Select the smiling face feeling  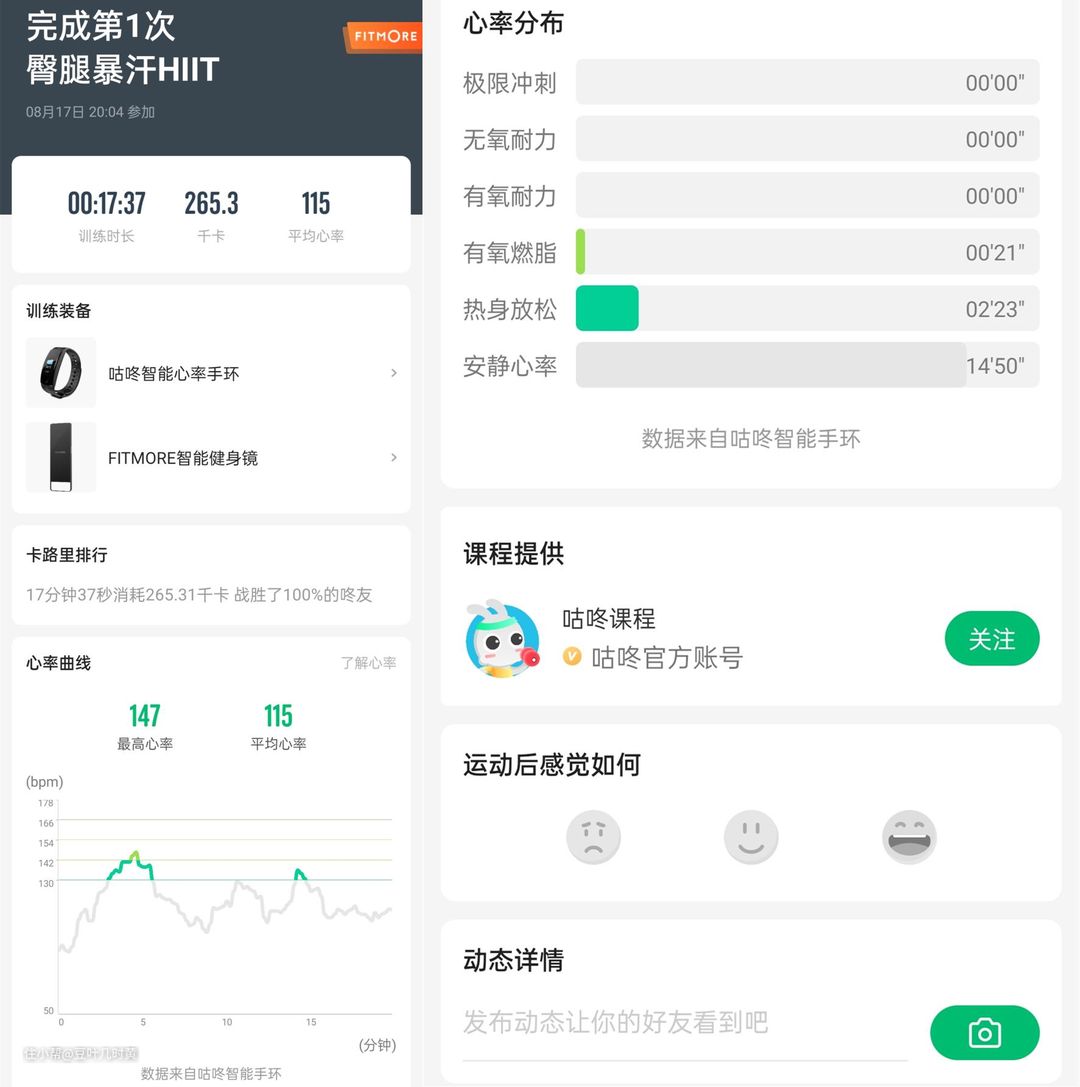[x=751, y=837]
